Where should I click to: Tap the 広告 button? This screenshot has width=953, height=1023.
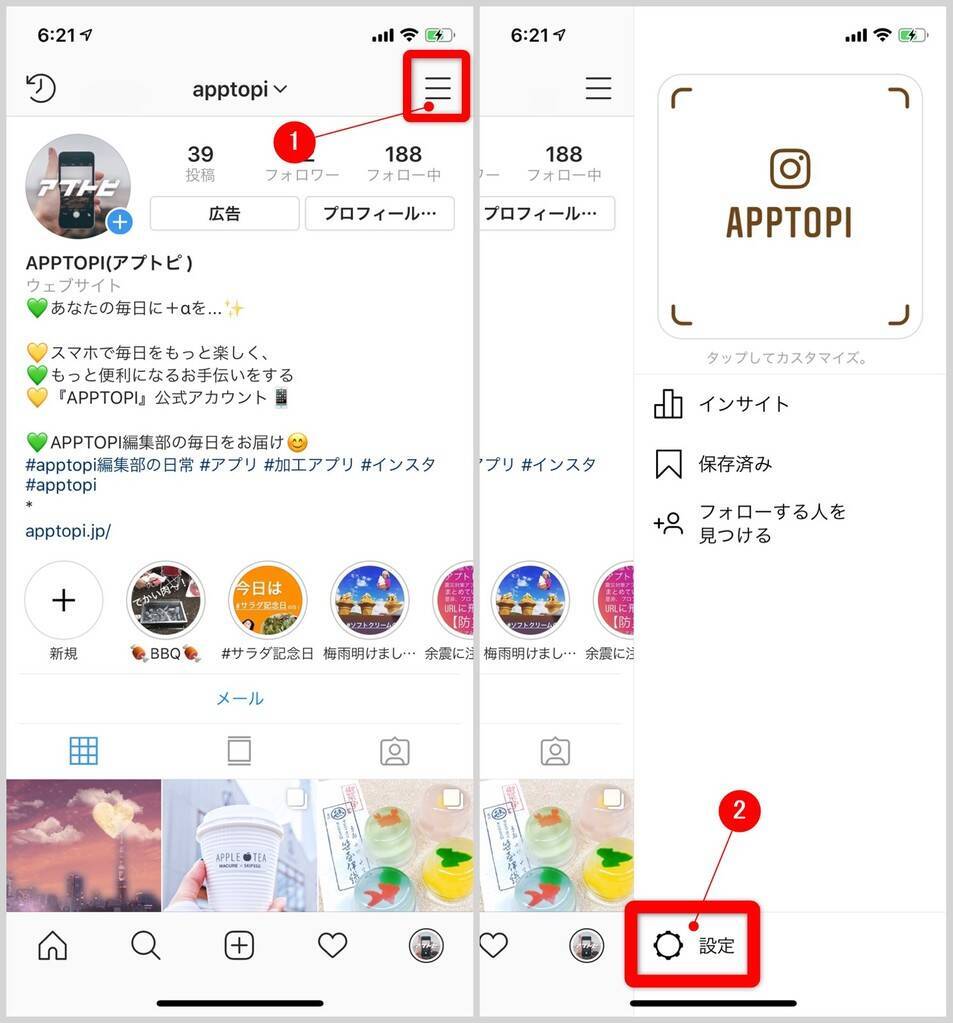[x=224, y=213]
